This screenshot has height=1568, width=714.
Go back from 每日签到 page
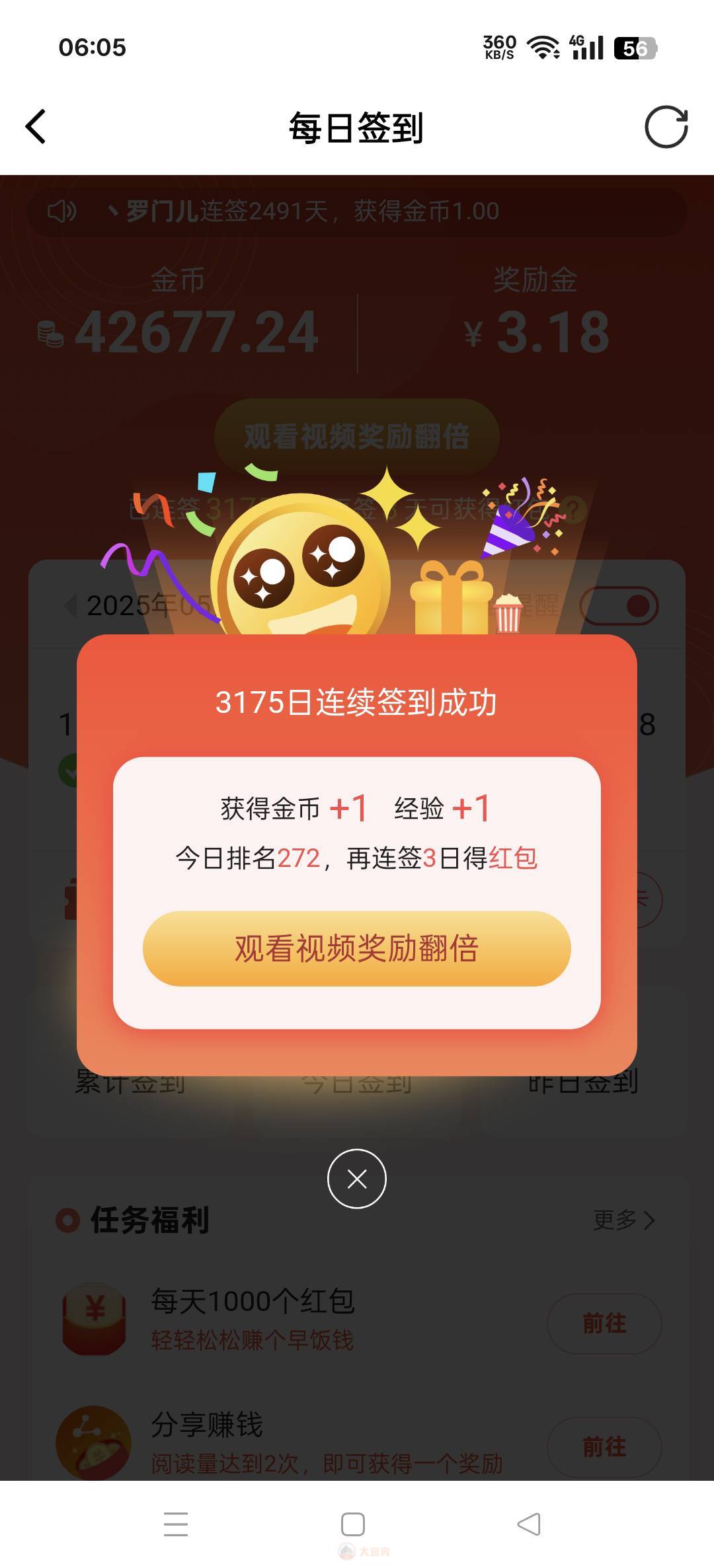point(36,126)
